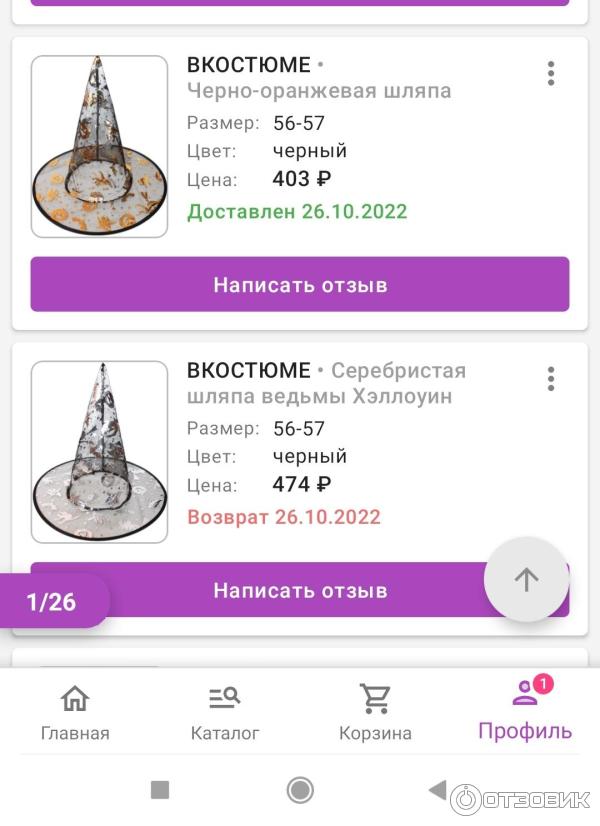Switch to the Главная tab
This screenshot has height=826, width=600.
click(x=75, y=712)
